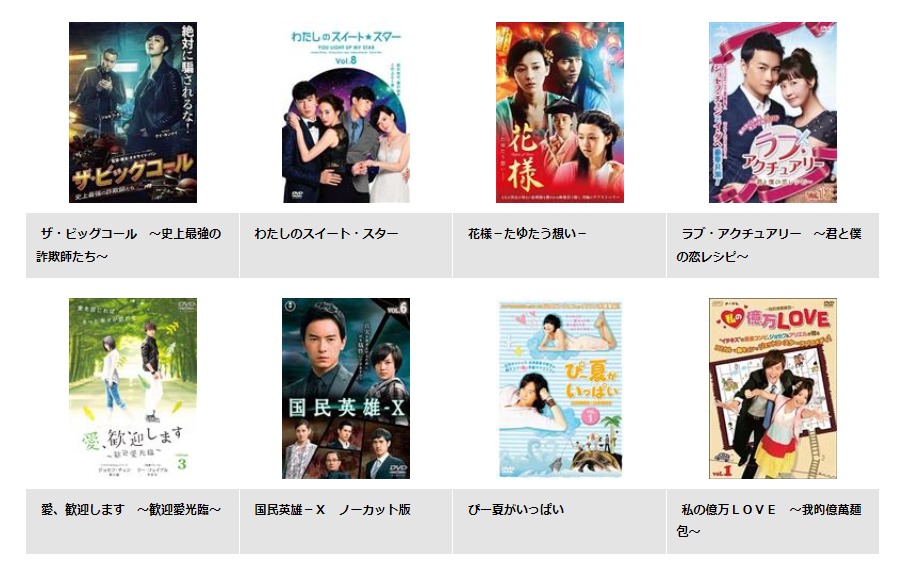Open 愛、歓迎します drama tile

click(x=132, y=388)
